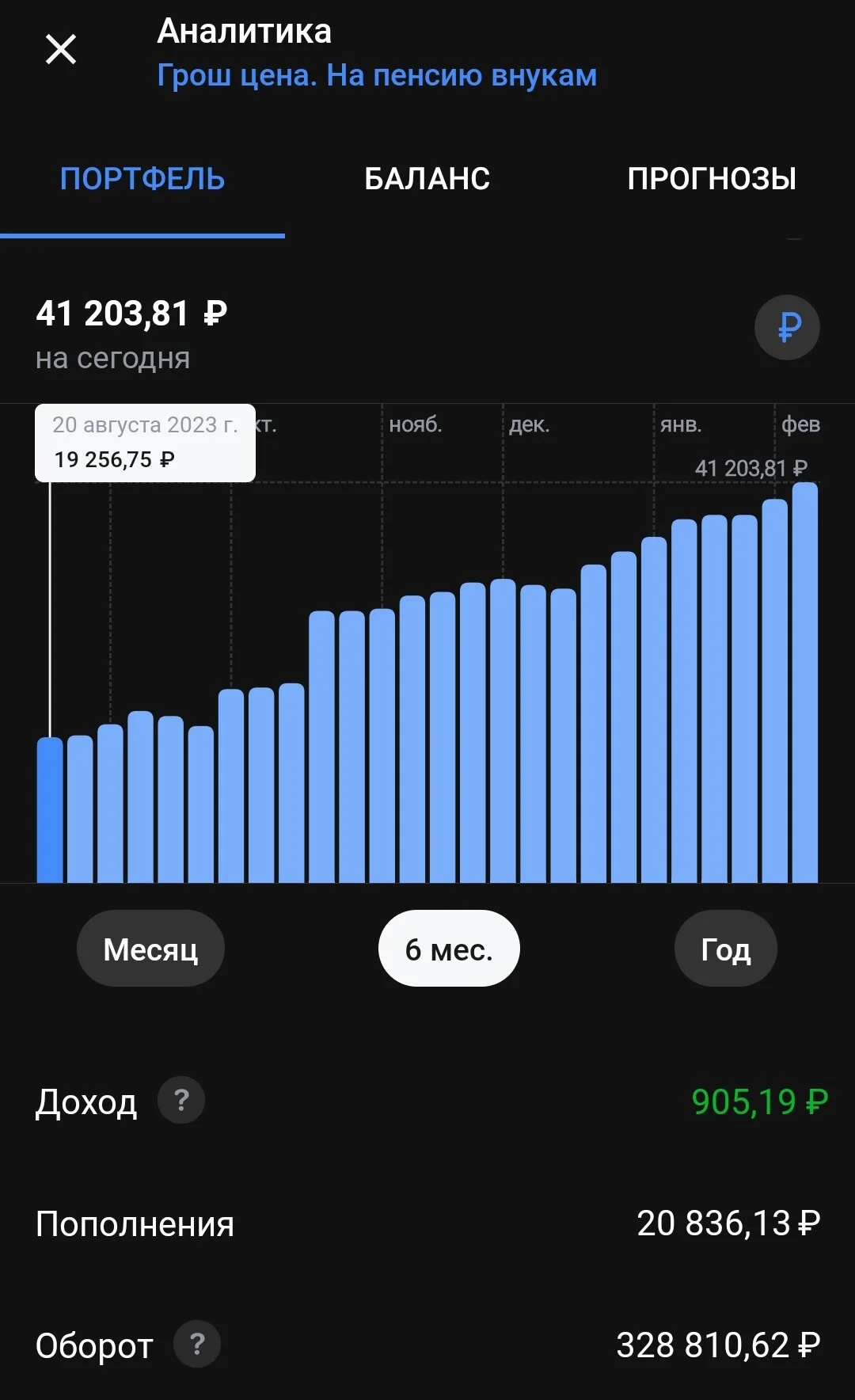Switch to the ПРОГНОЗЫ tab
Viewport: 855px width, 1400px height.
click(x=712, y=179)
